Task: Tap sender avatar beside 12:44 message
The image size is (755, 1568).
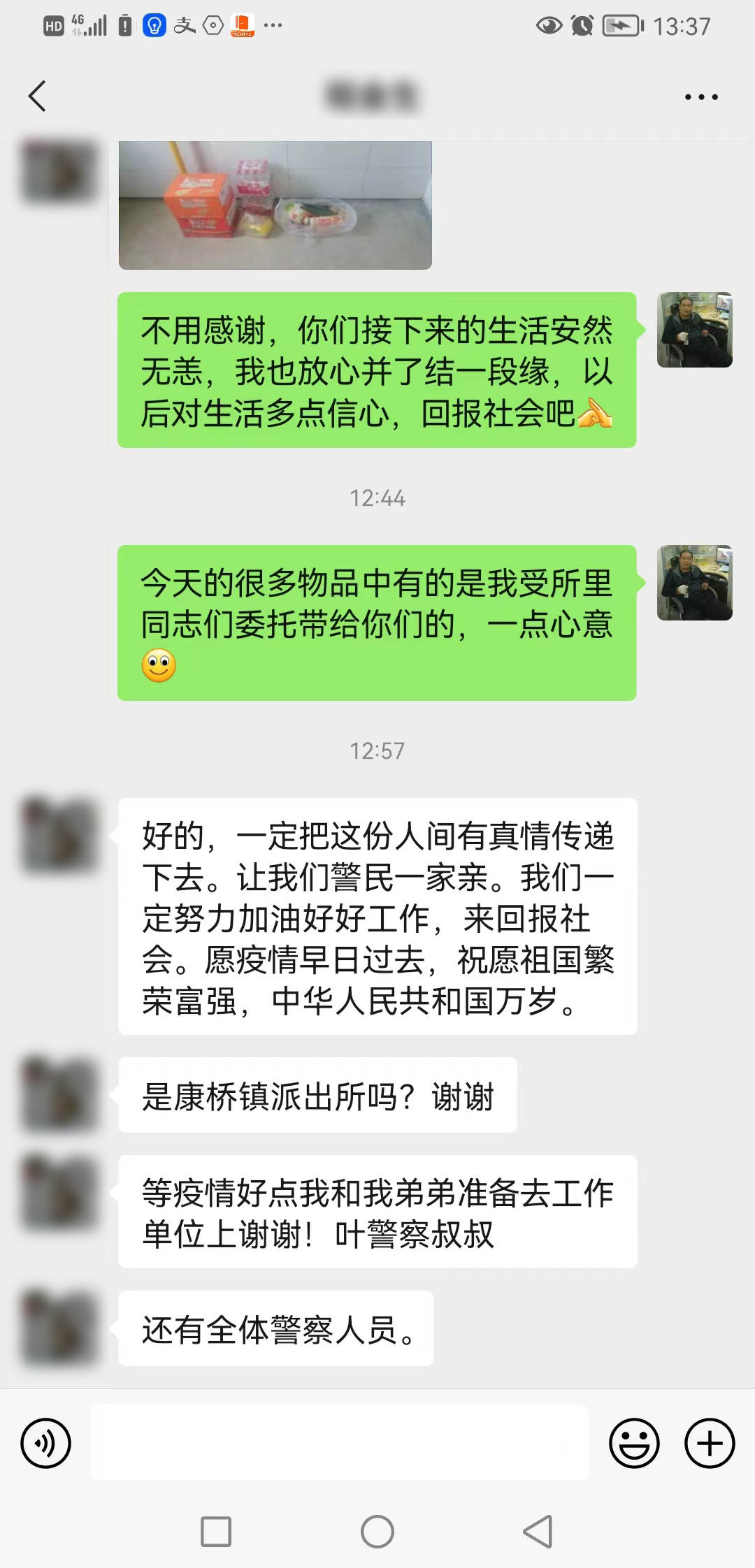Action: tap(694, 583)
